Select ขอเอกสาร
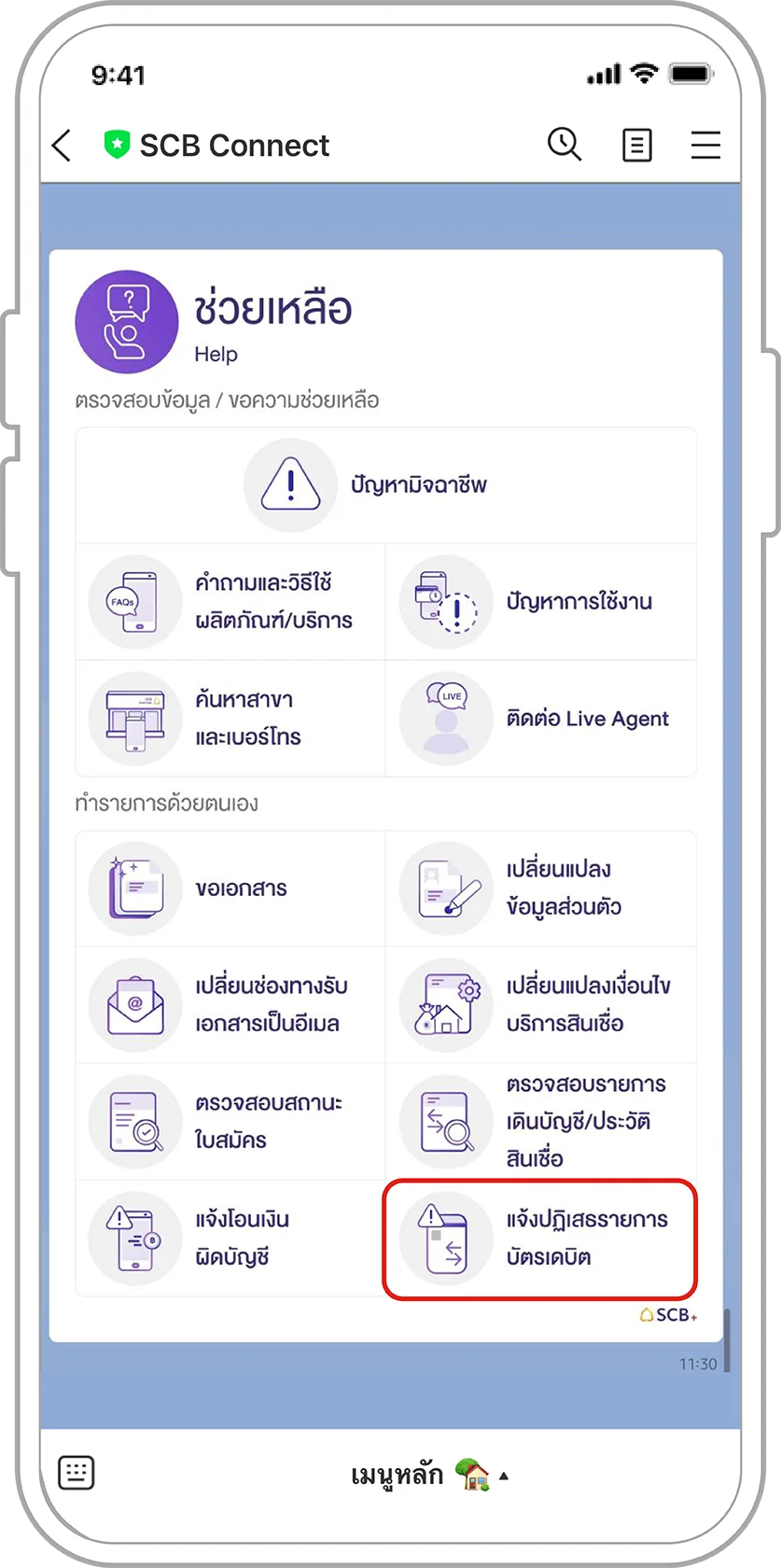This screenshot has height=1568, width=781. tap(230, 889)
